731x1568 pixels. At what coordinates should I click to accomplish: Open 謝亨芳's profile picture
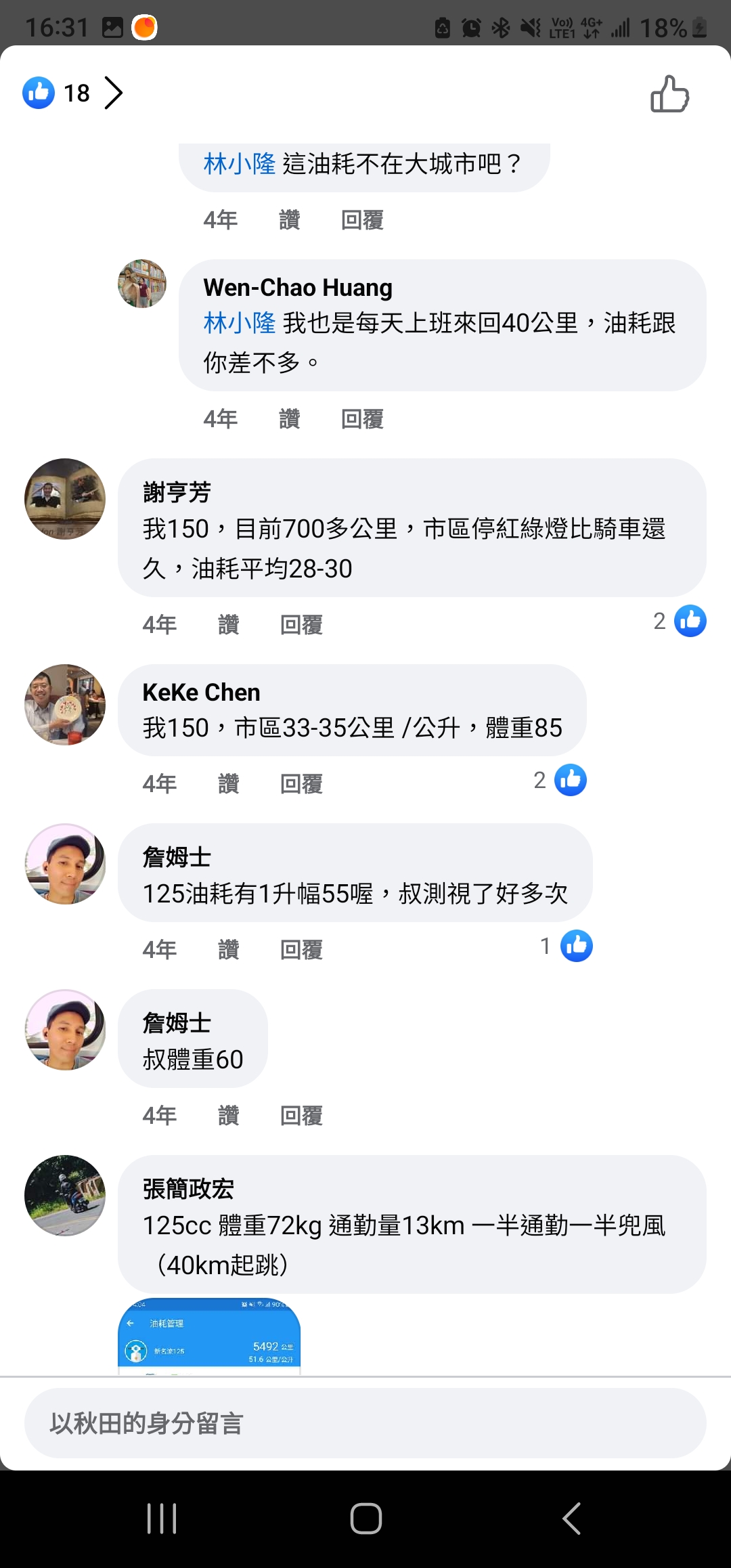65,499
